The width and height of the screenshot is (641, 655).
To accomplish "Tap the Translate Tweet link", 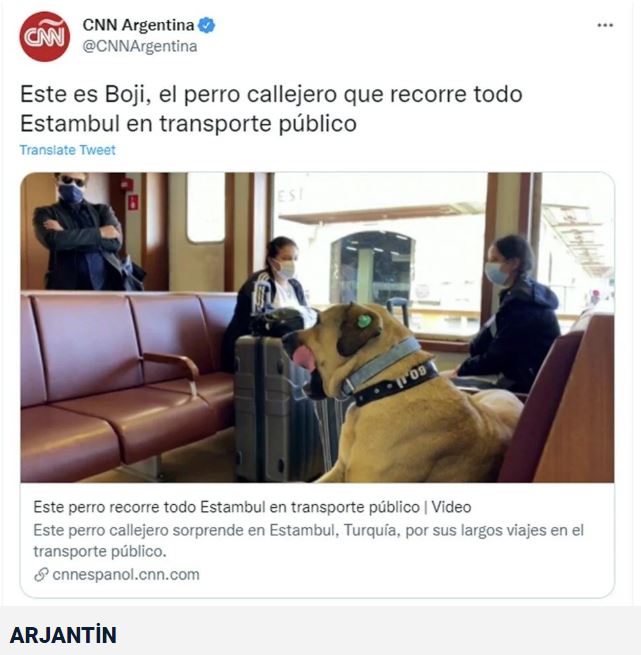I will pos(68,150).
